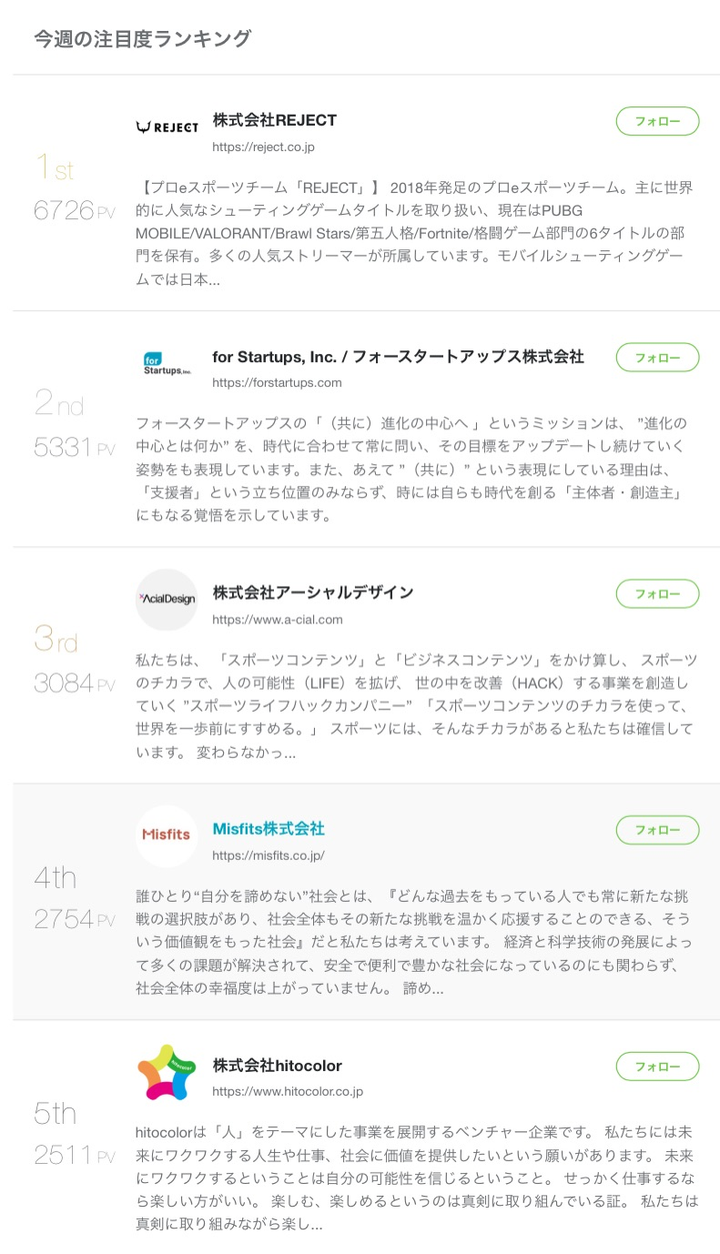Viewport: 720px width, 1254px height.
Task: Open 株式会社REJECT company page
Action: coord(275,120)
